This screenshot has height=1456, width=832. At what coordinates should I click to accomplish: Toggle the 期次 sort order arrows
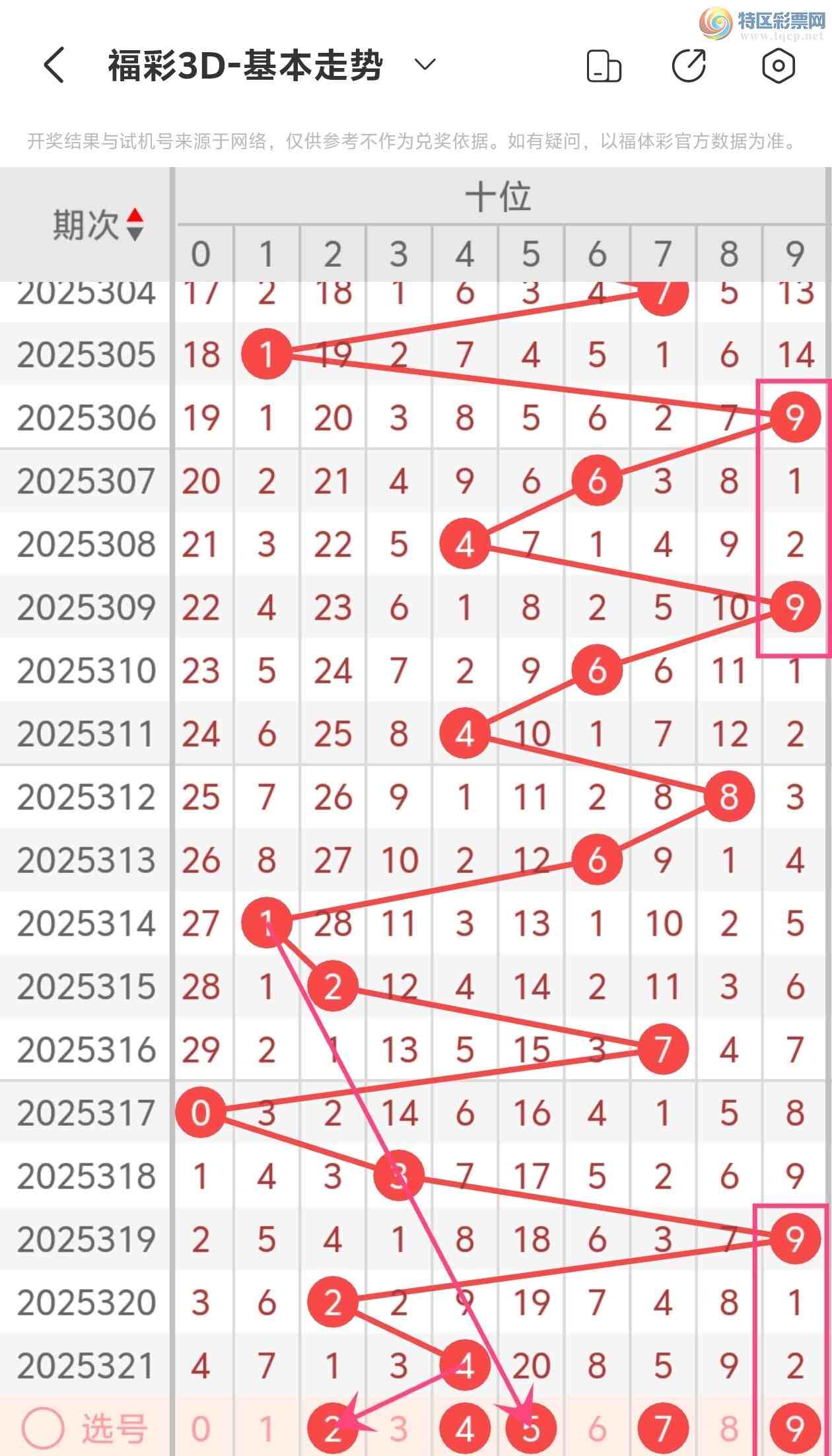point(135,225)
